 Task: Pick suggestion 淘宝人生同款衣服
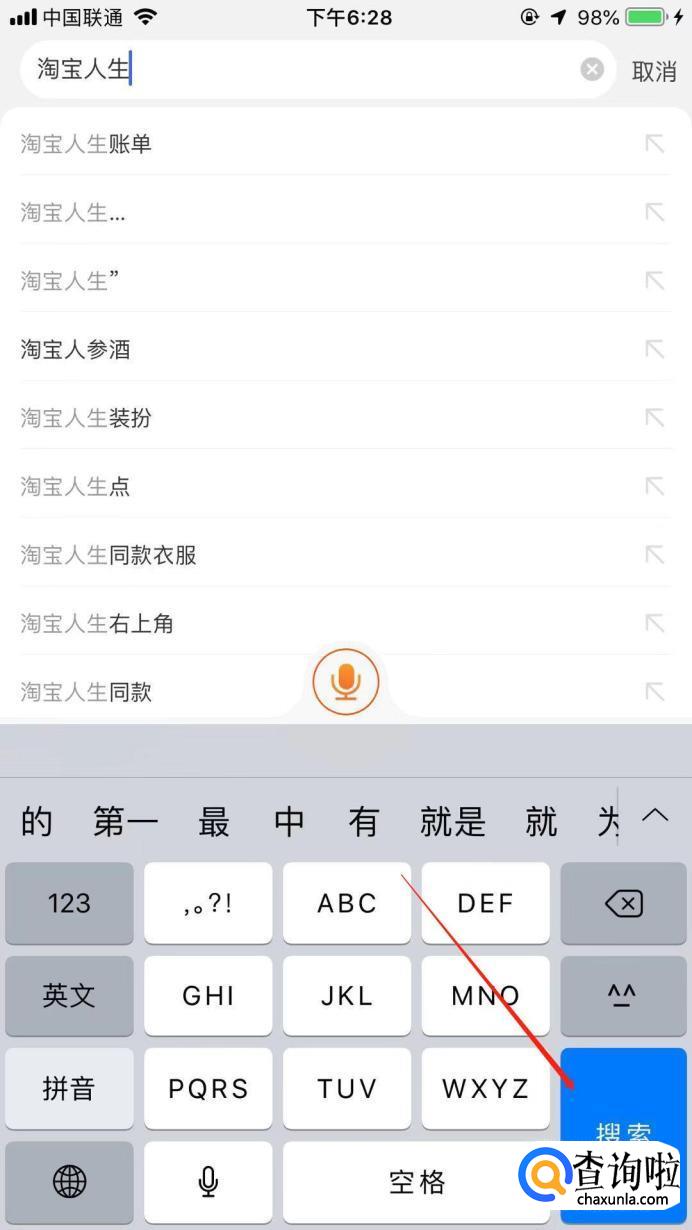point(108,555)
